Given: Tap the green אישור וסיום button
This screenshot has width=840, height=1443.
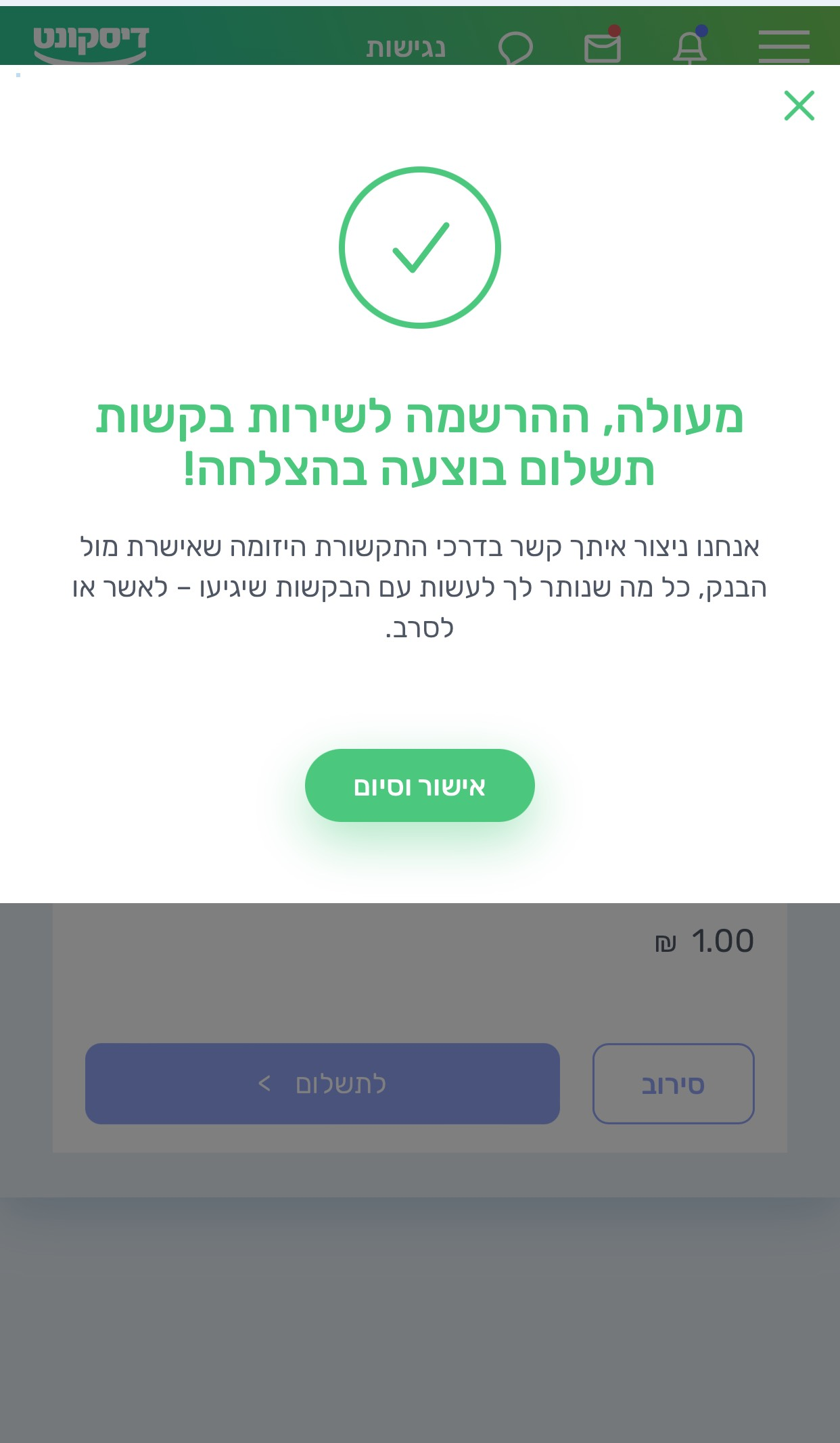Looking at the screenshot, I should pos(419,785).
